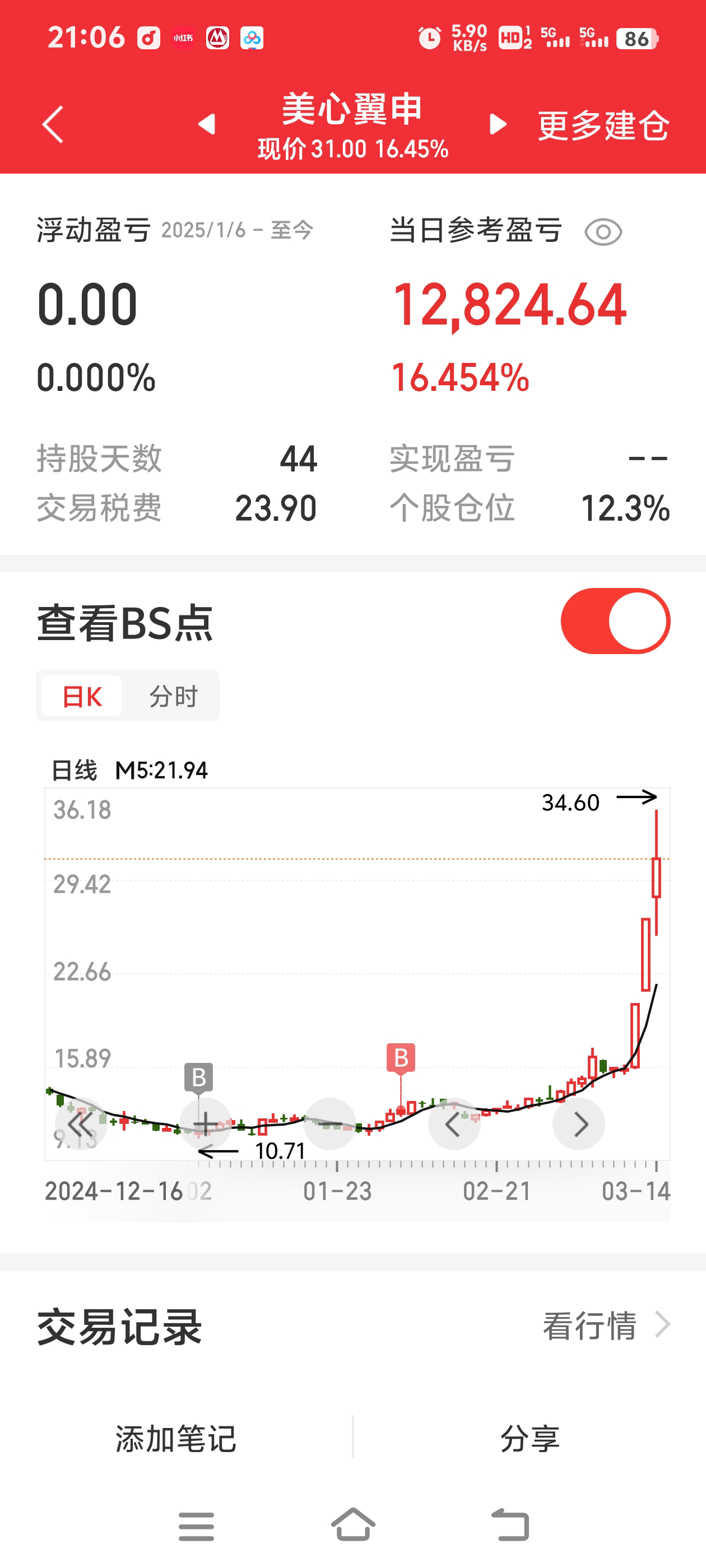706x1568 pixels.
Task: Switch to the next stock
Action: [498, 124]
